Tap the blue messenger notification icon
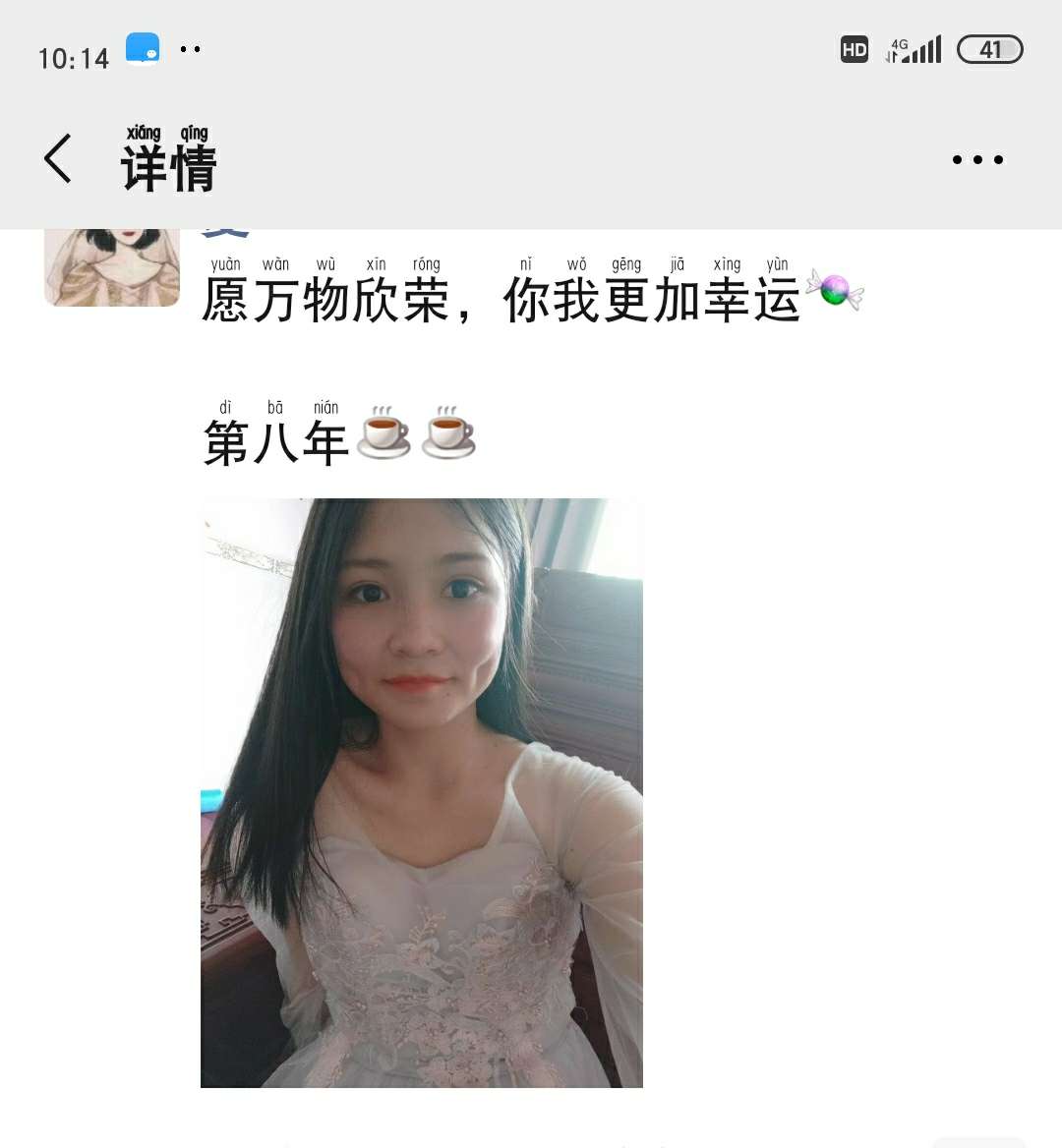Screen dimensions: 1062x1148 click(144, 48)
